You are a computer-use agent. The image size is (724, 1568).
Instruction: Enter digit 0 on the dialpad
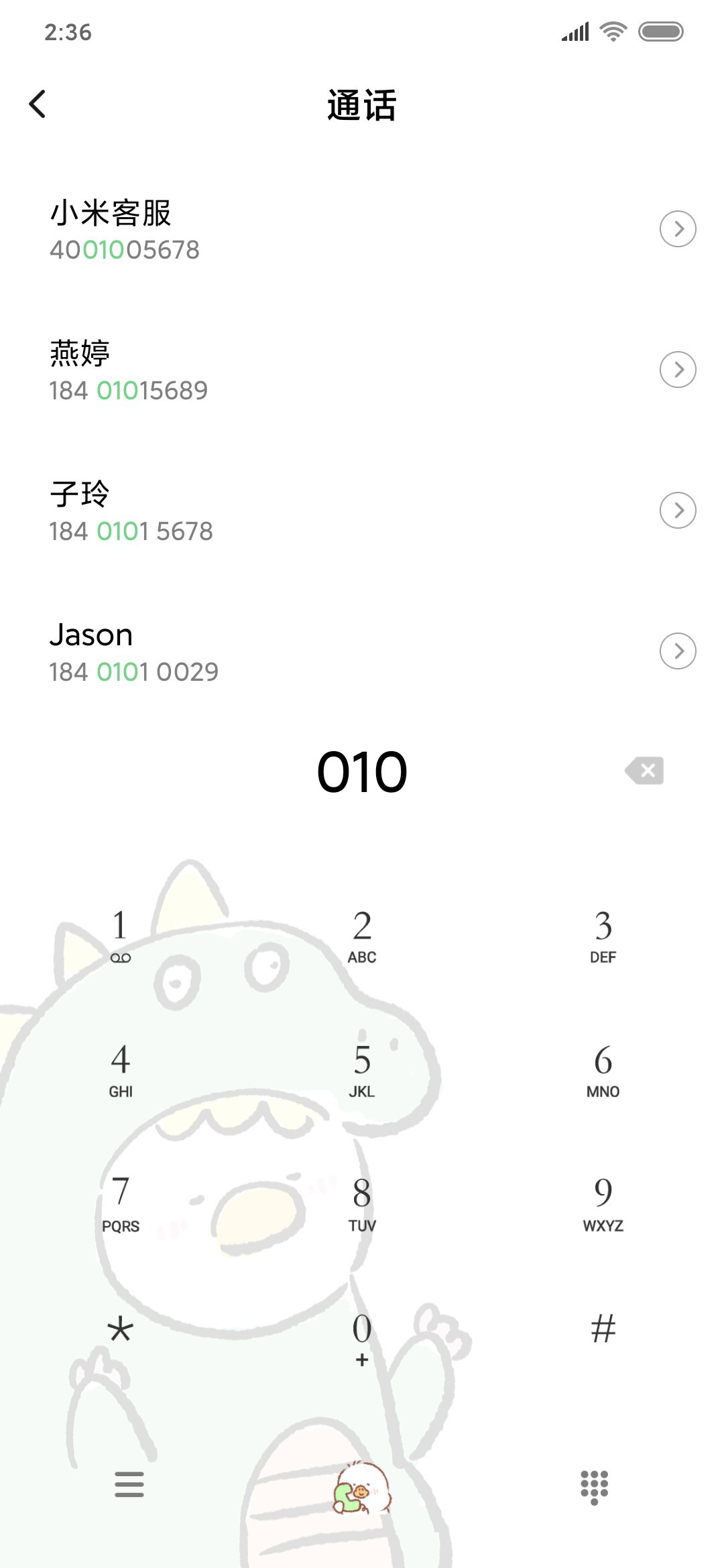point(362,1337)
